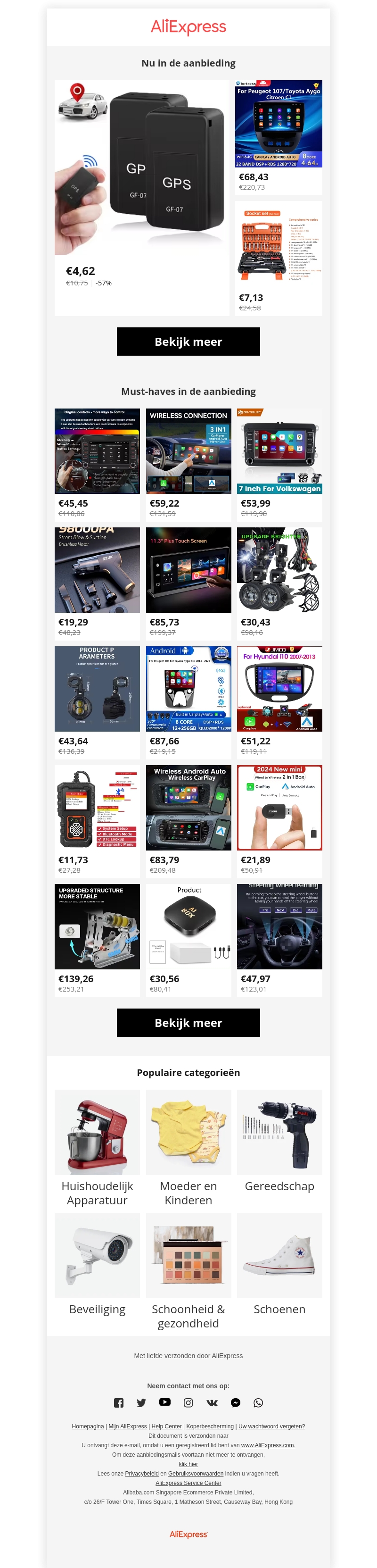Open the 7 Inch For Volkswagen product
The height and width of the screenshot is (1568, 377).
point(279,451)
